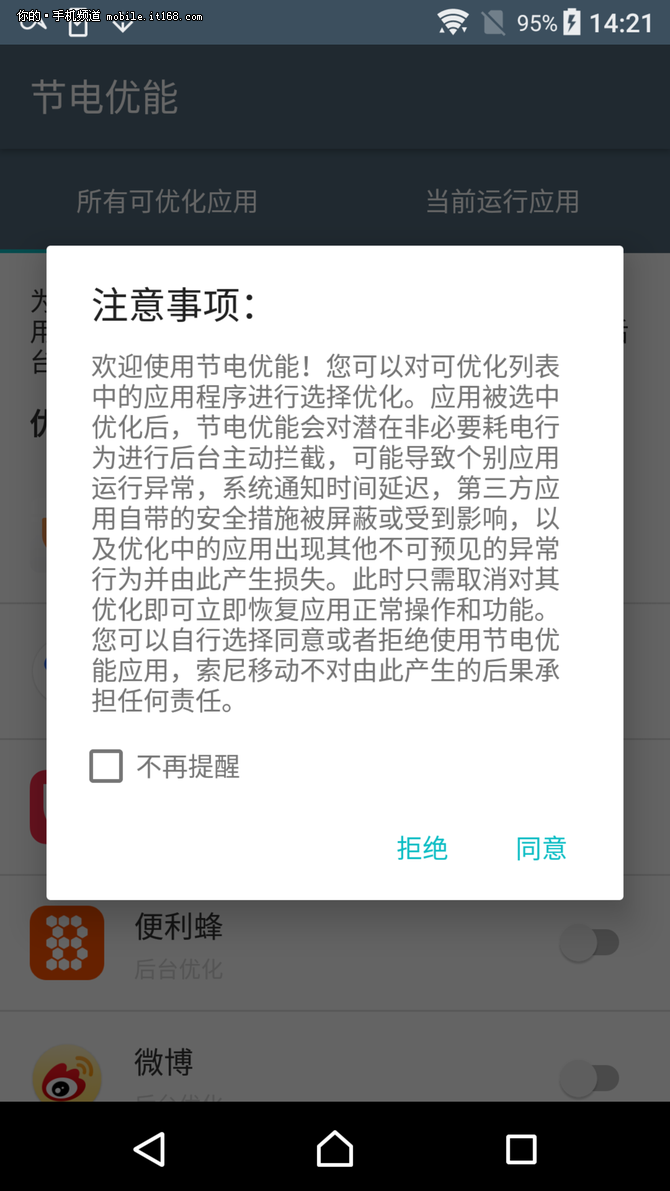The width and height of the screenshot is (670, 1191).
Task: Go back with the system back button
Action: [x=149, y=1149]
